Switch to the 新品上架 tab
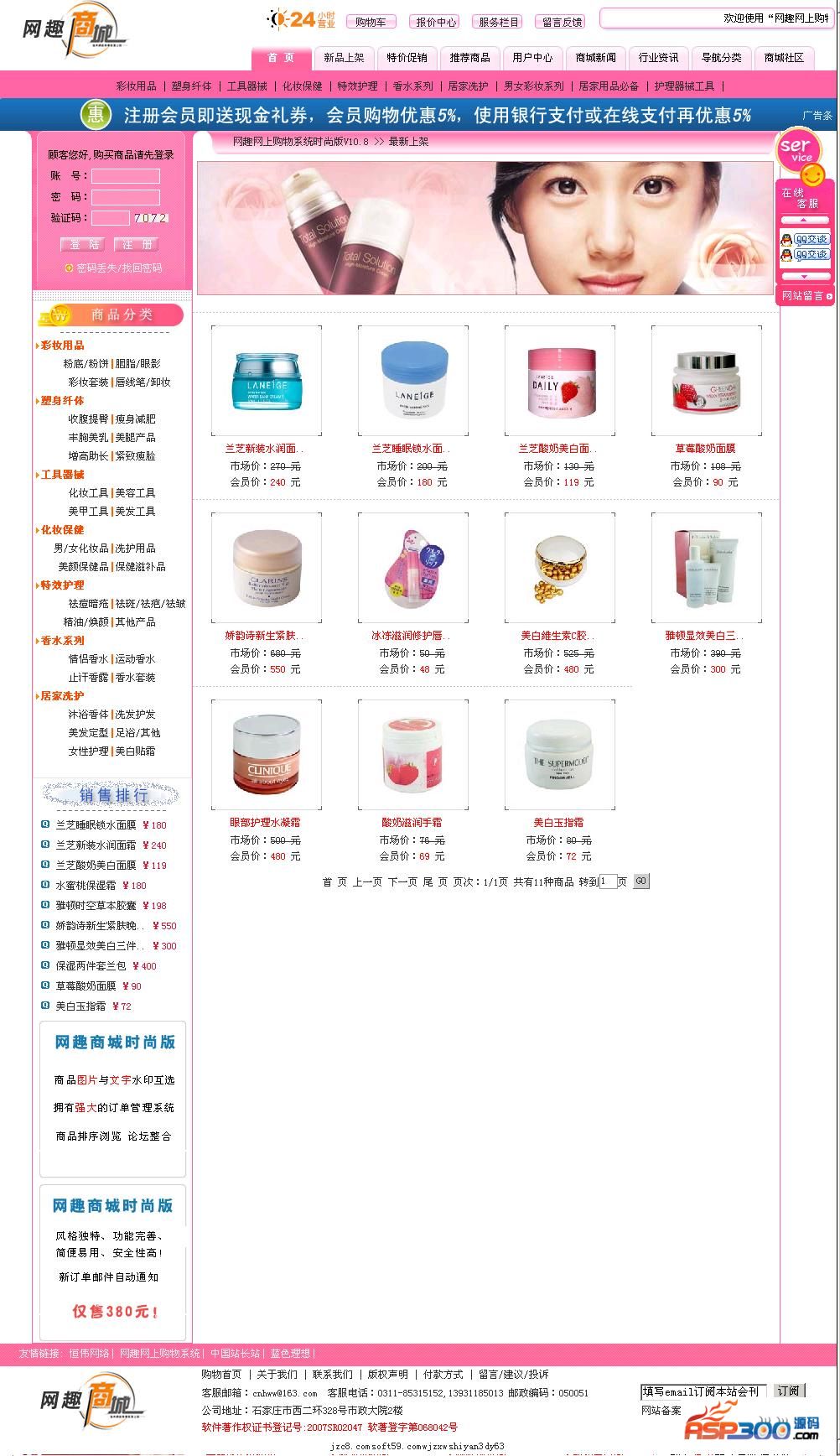This screenshot has height=1456, width=840. (x=344, y=58)
